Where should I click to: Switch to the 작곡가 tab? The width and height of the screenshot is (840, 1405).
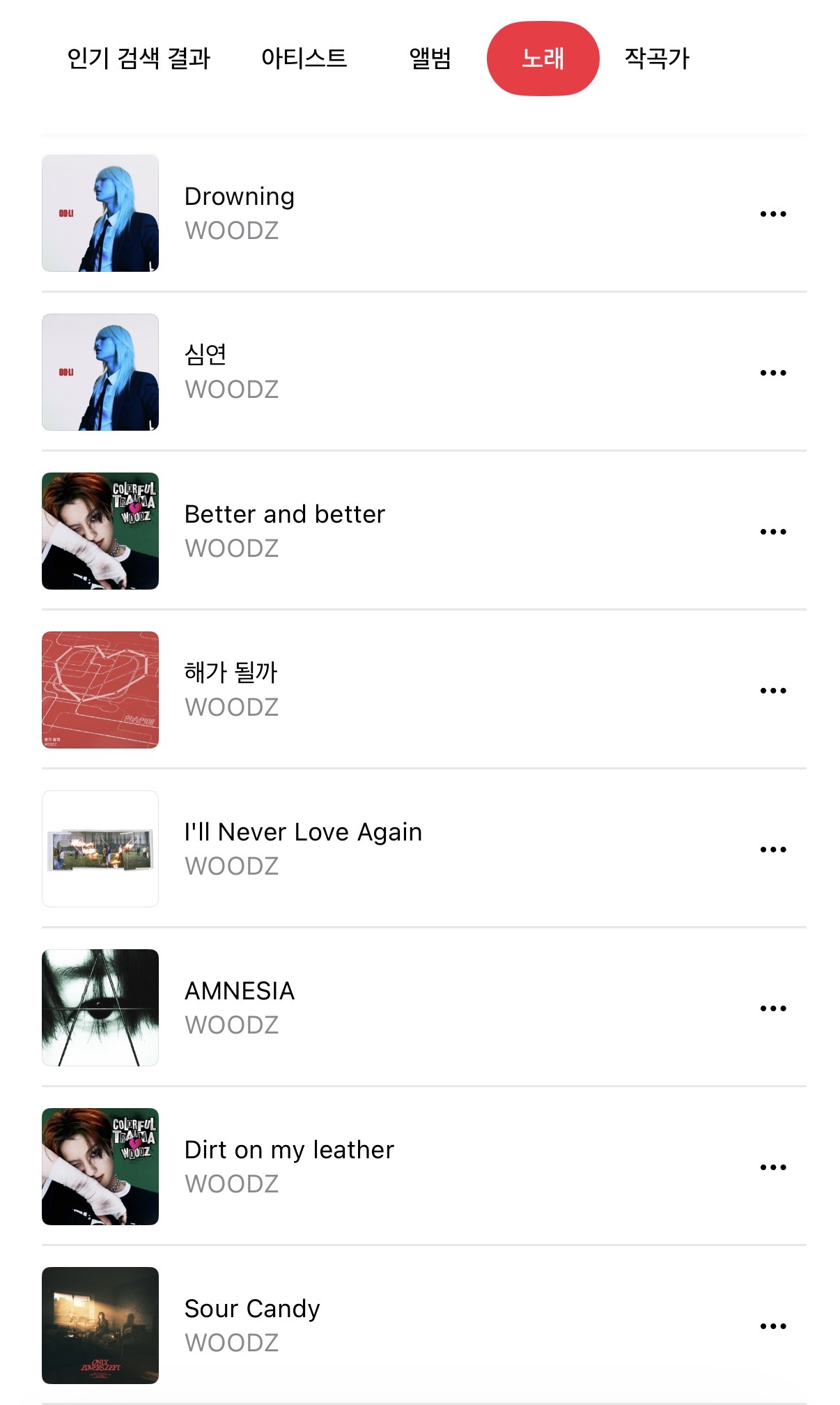coord(657,59)
